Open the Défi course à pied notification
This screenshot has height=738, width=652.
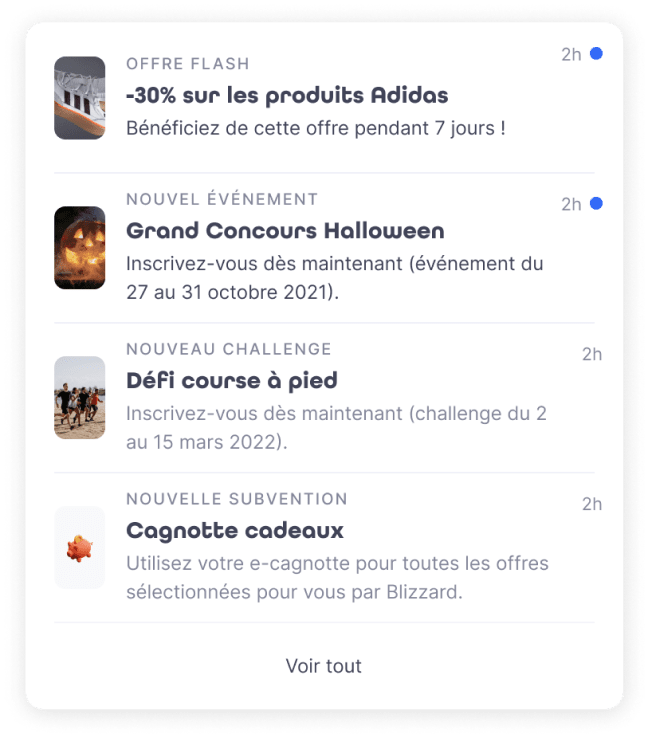[x=232, y=381]
